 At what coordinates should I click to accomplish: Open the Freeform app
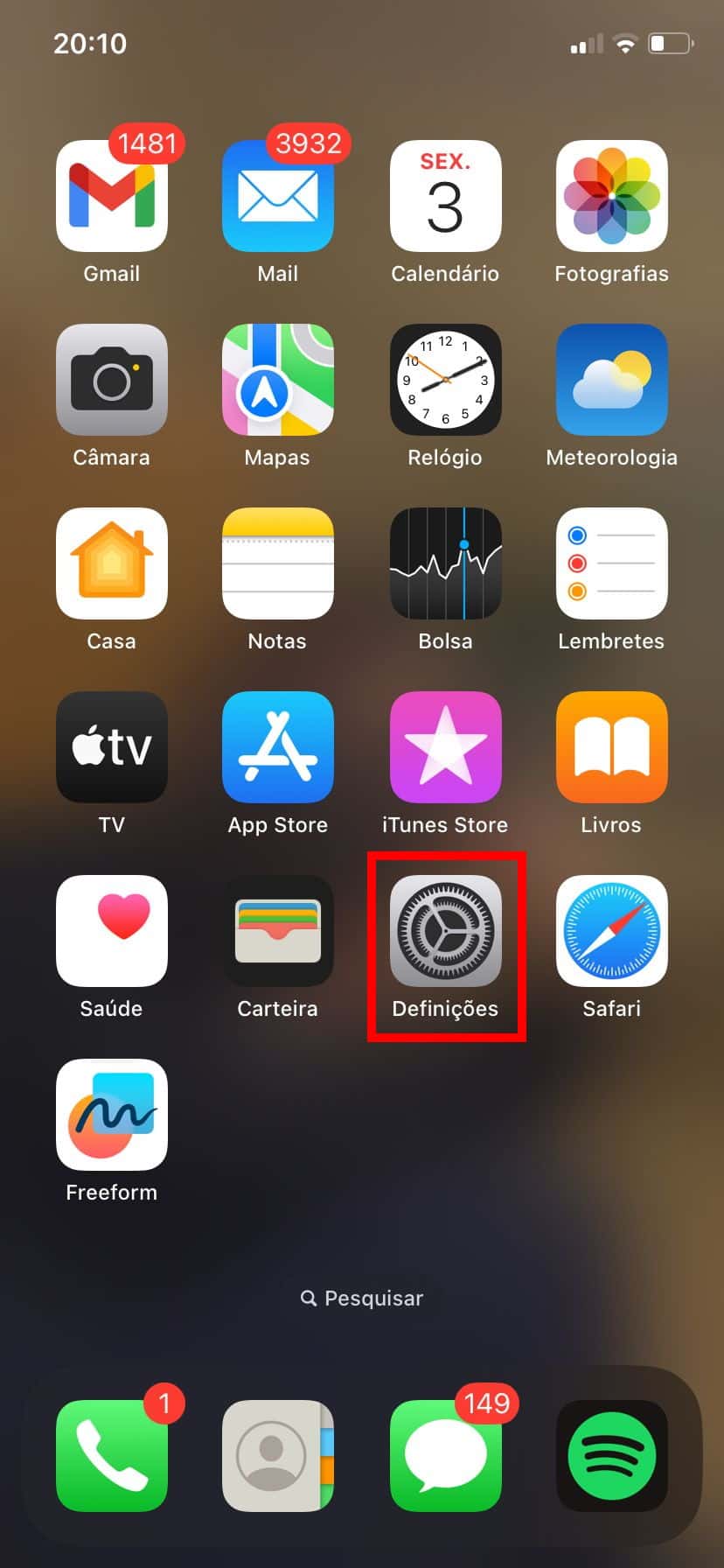(111, 1115)
